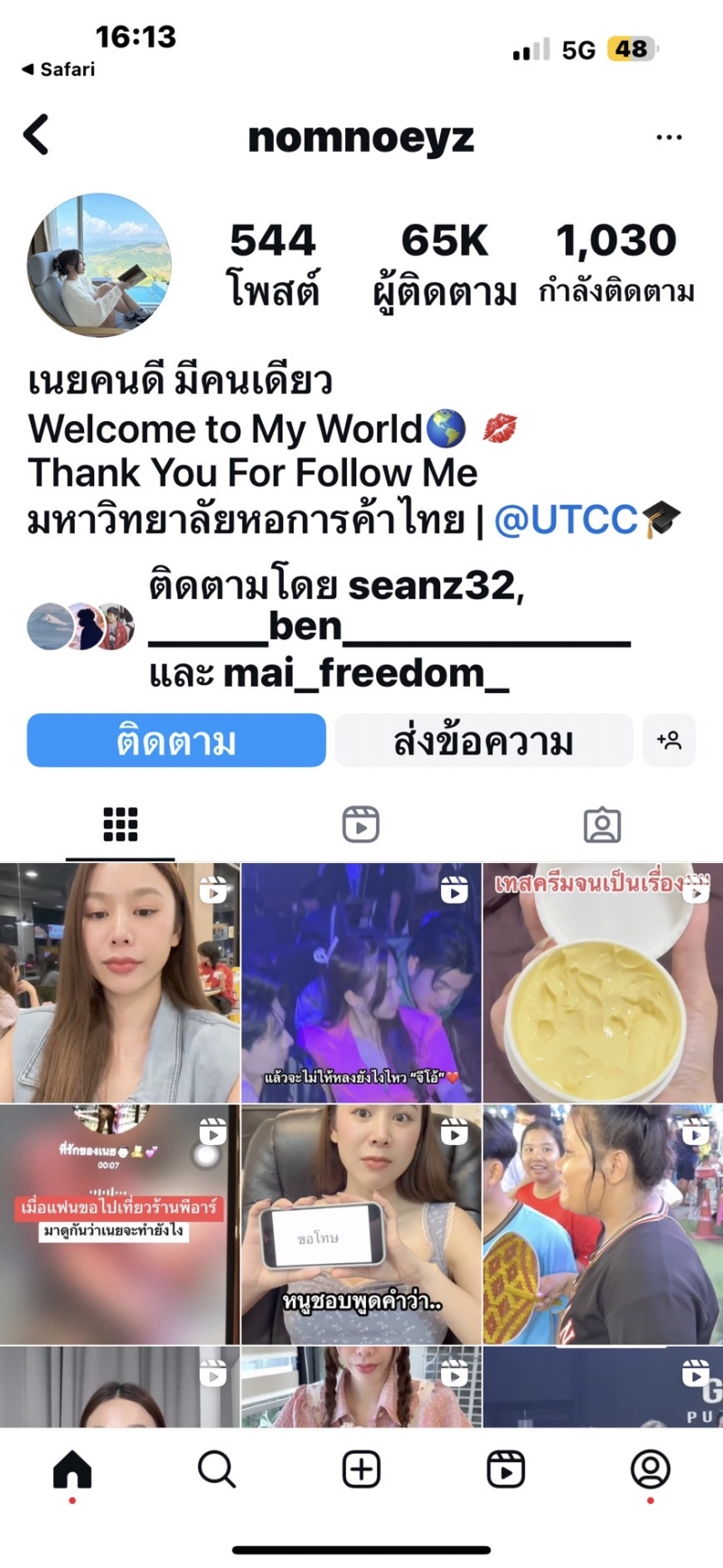Tap the blue ติดตาม follow button
The image size is (723, 1568).
pos(176,740)
